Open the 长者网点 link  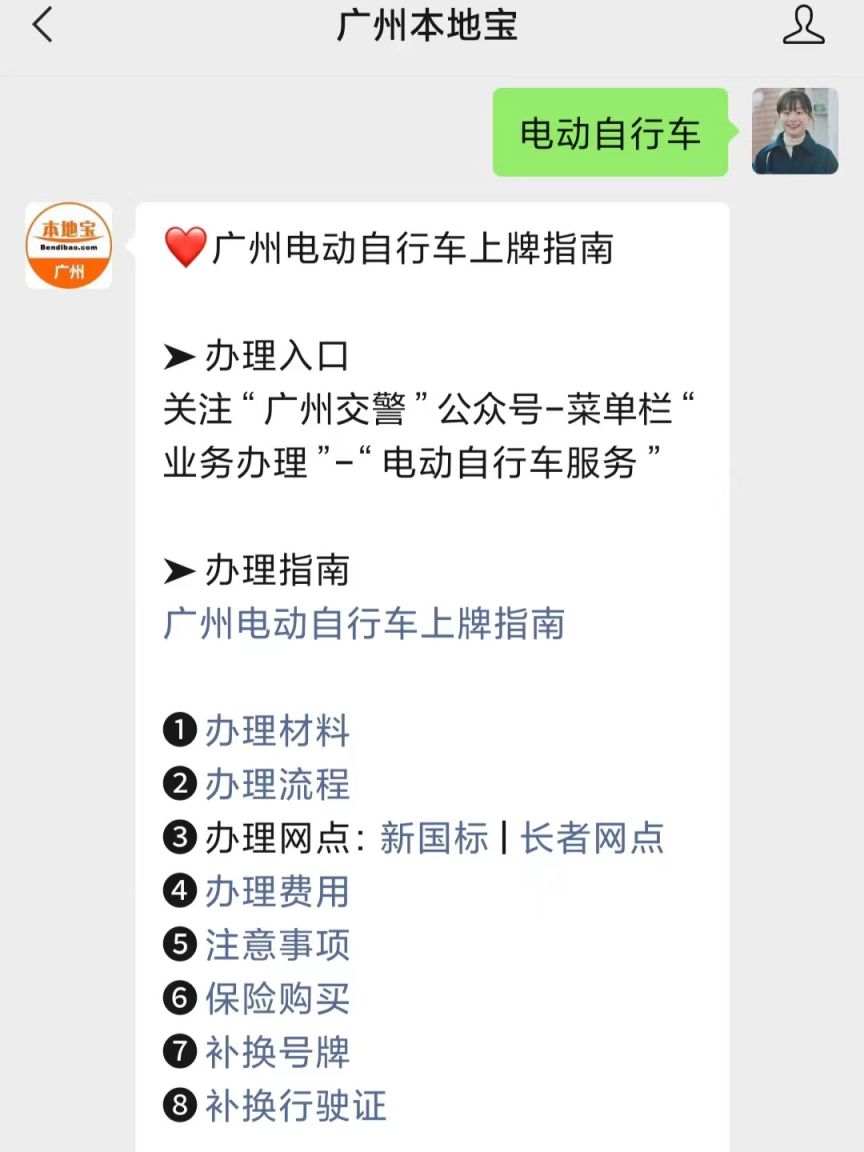coord(592,838)
